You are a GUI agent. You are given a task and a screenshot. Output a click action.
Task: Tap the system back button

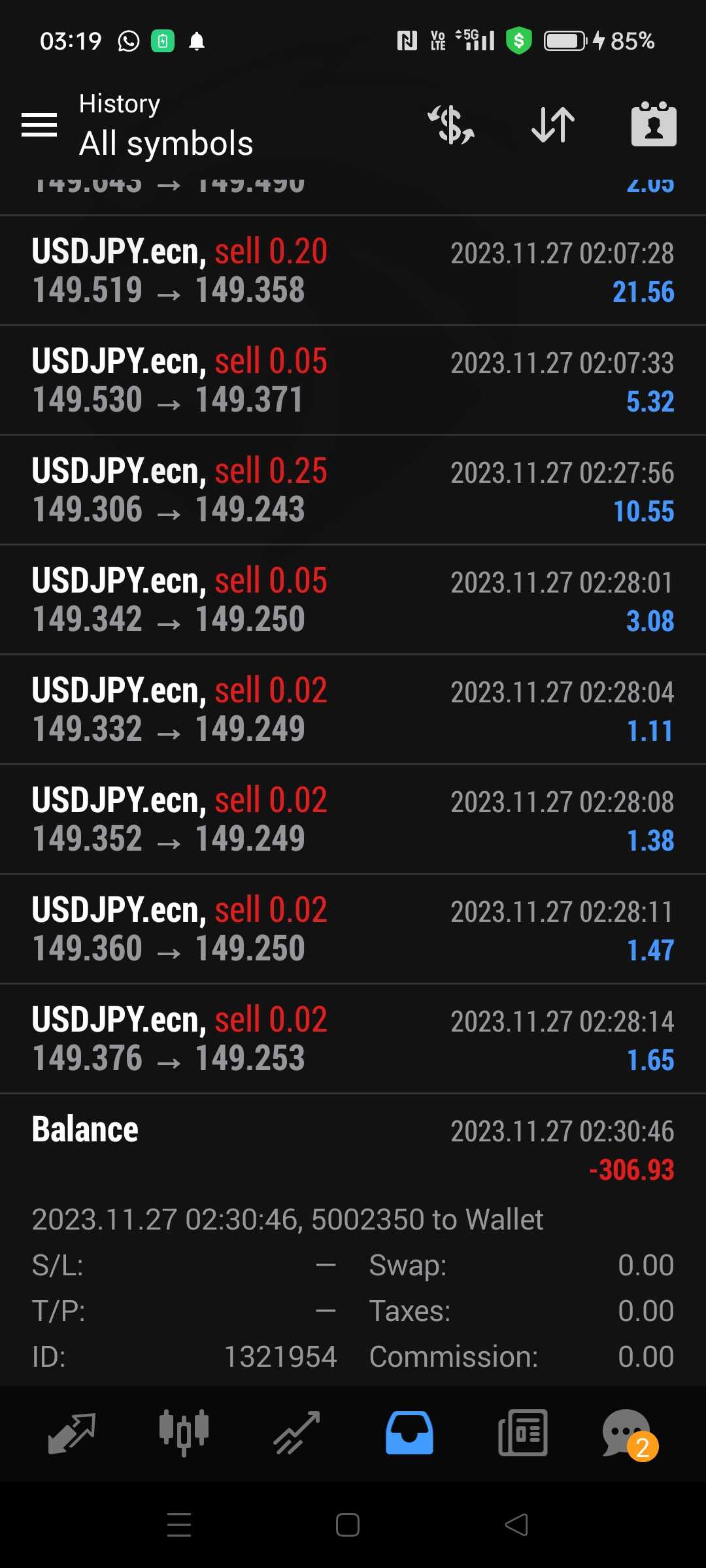click(516, 1525)
